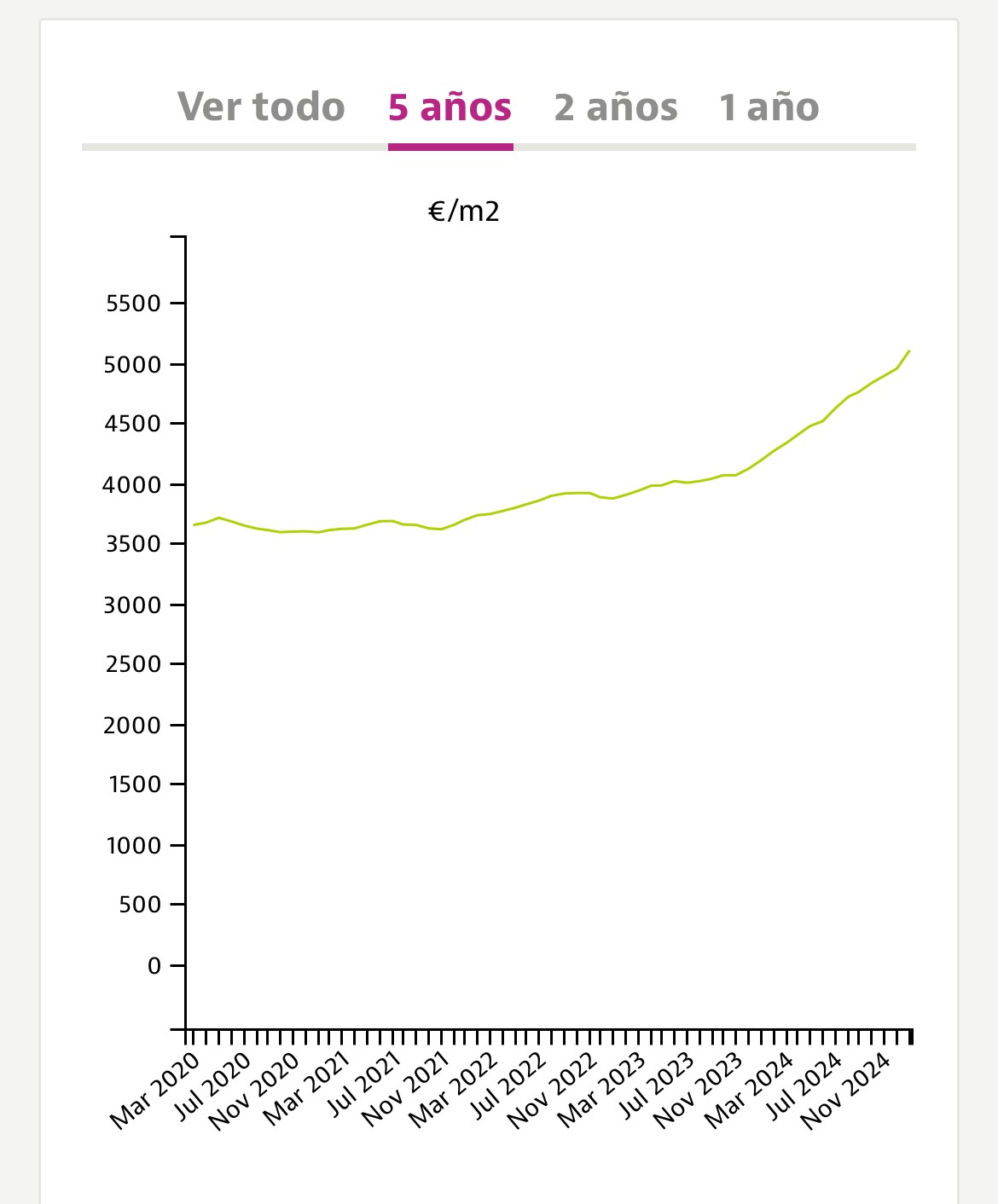Show the 2 años price history
998x1204 pixels.
coord(616,108)
